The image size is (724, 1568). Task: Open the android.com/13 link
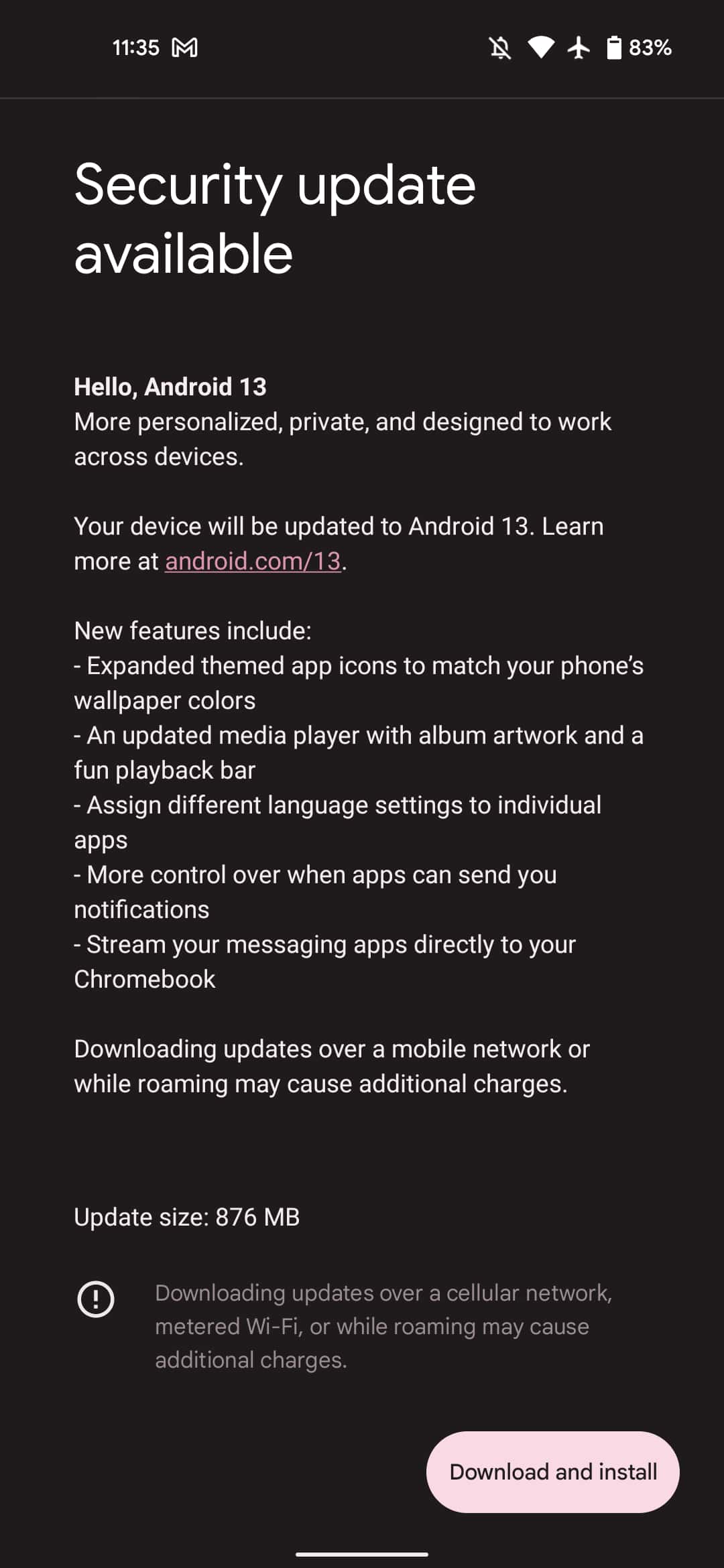[x=253, y=562]
